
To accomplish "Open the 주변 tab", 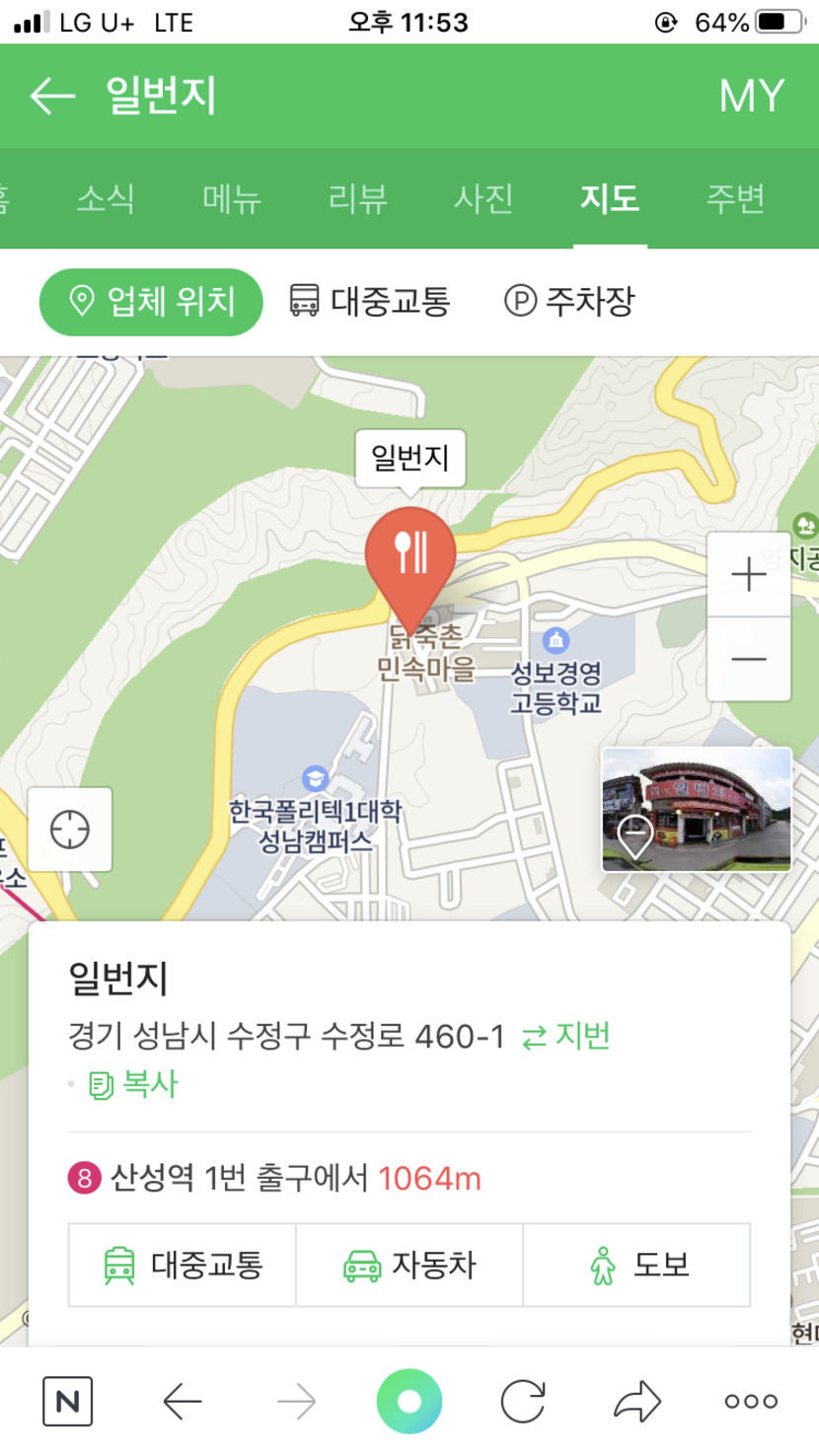I will pyautogui.click(x=735, y=198).
